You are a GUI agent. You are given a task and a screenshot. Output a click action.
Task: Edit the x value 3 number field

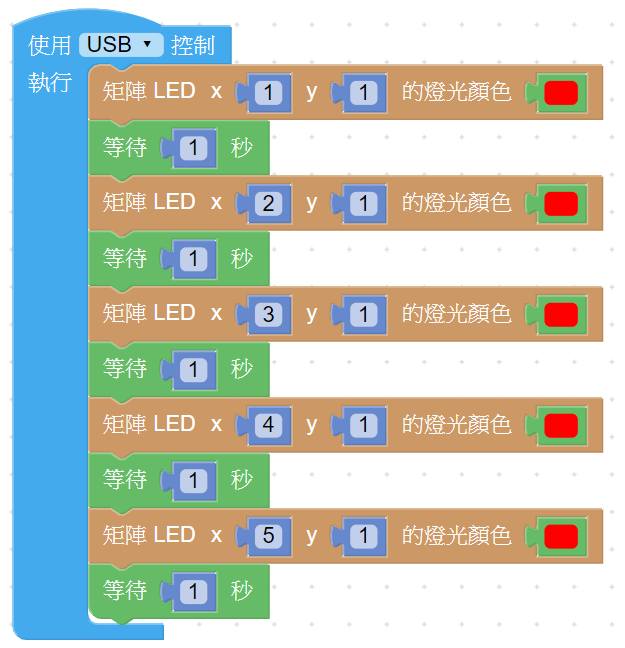pos(268,315)
